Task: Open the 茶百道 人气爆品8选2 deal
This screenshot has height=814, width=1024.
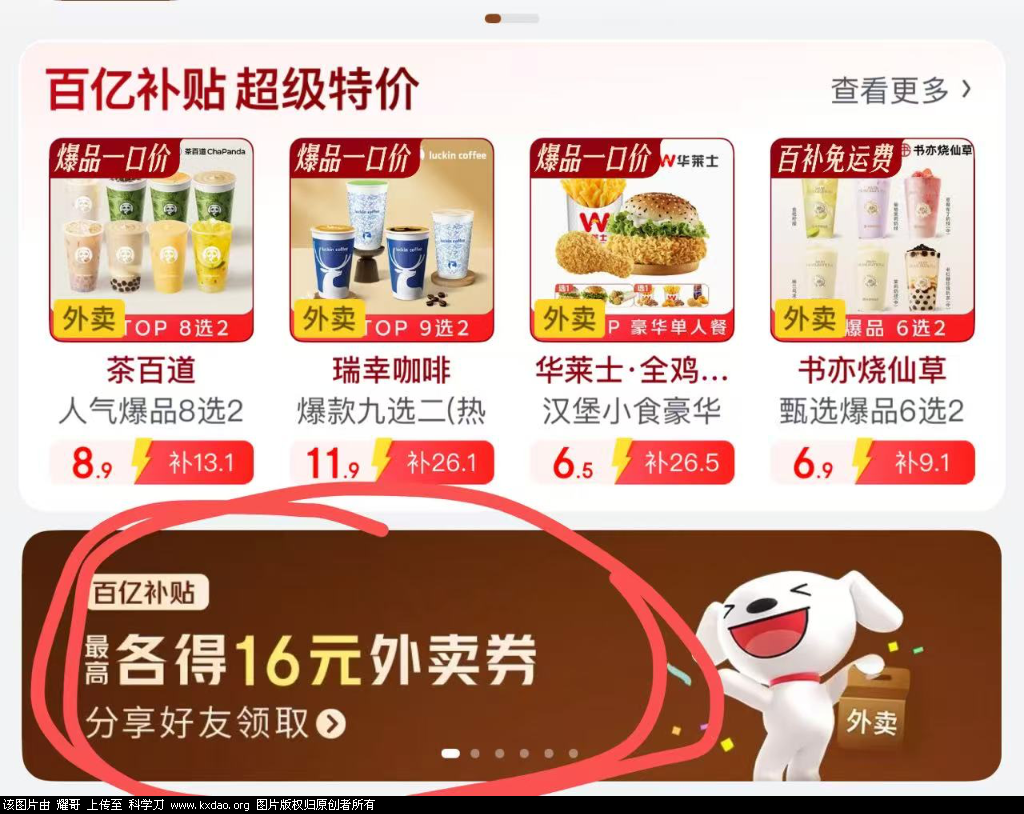Action: 151,241
